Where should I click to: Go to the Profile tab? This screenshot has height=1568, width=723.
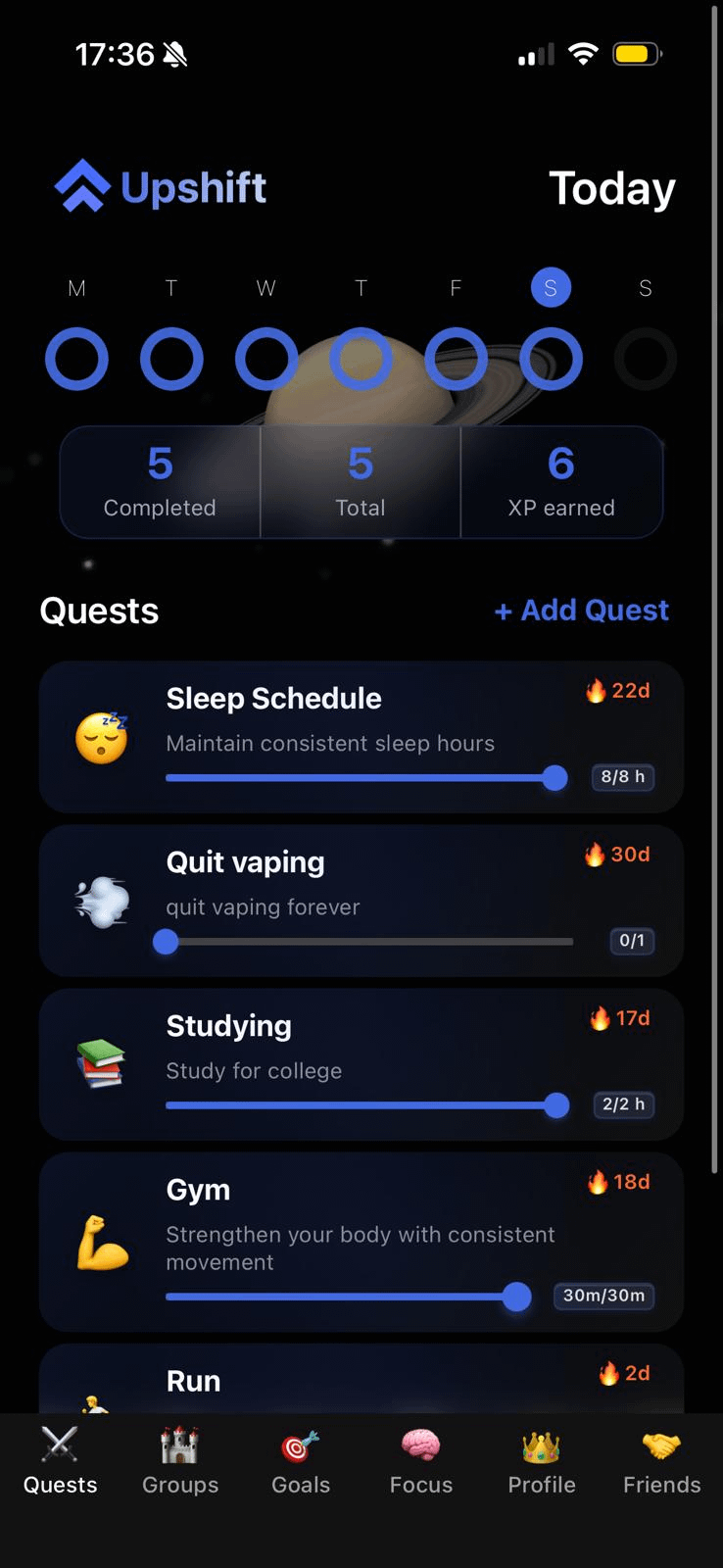541,1462
